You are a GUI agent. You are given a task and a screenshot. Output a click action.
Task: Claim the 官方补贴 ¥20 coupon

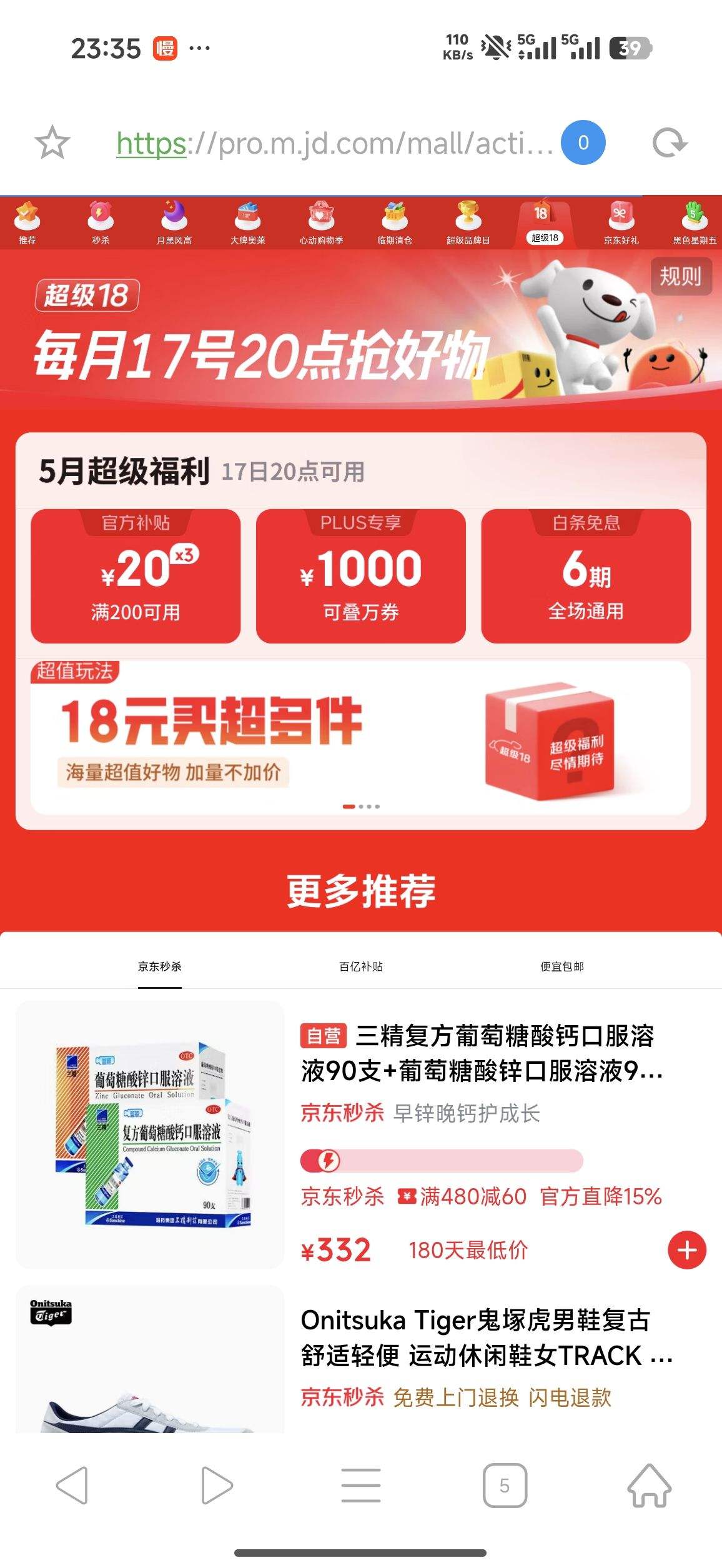tap(136, 575)
